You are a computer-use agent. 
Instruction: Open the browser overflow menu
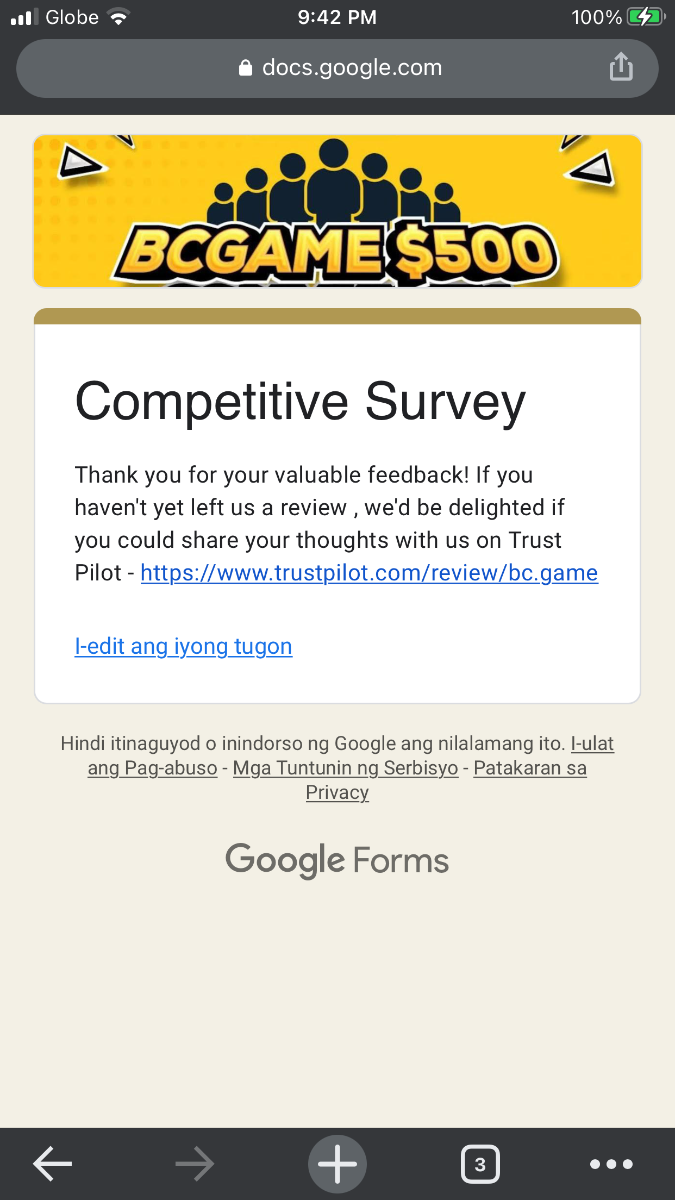[x=611, y=1164]
